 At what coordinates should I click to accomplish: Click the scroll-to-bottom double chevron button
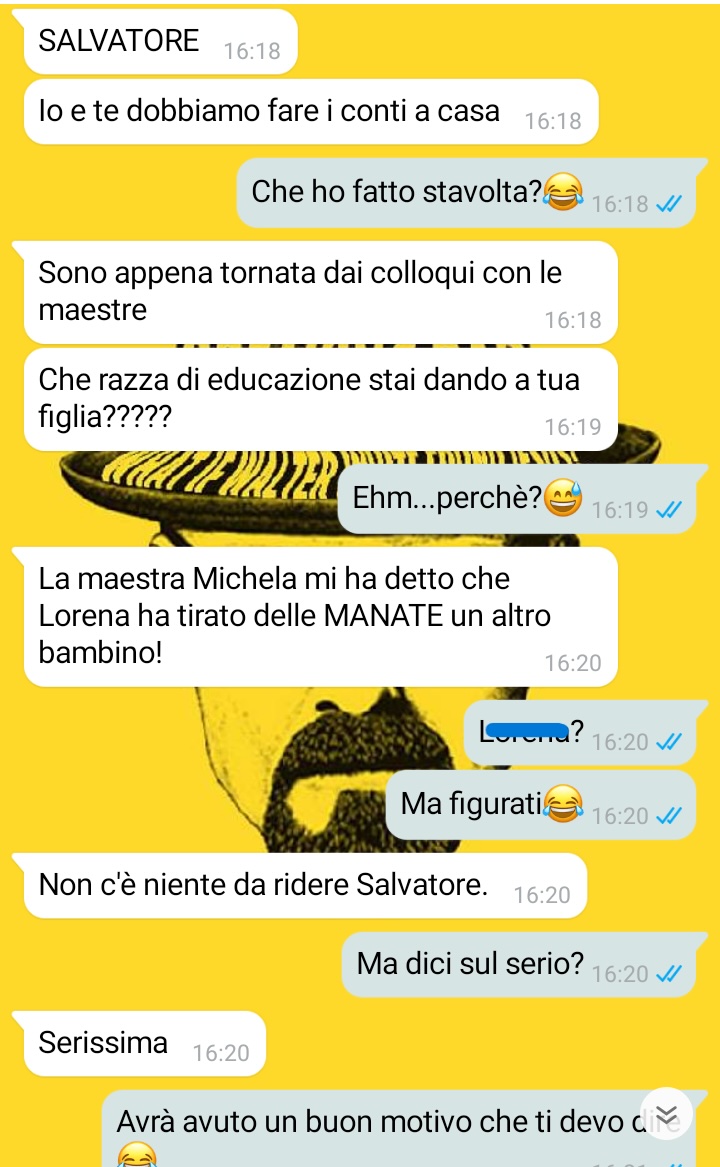point(665,1111)
